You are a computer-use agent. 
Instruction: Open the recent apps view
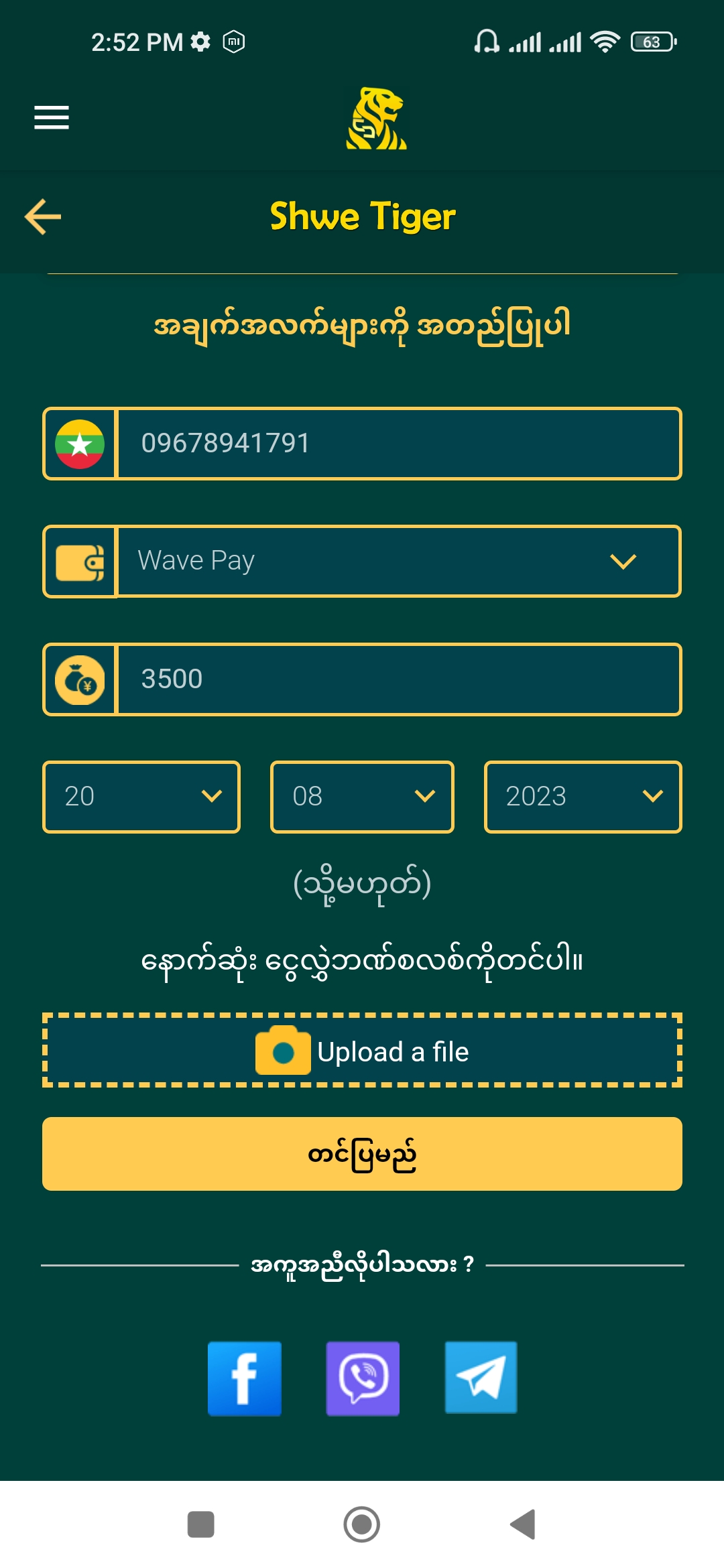click(x=201, y=1524)
